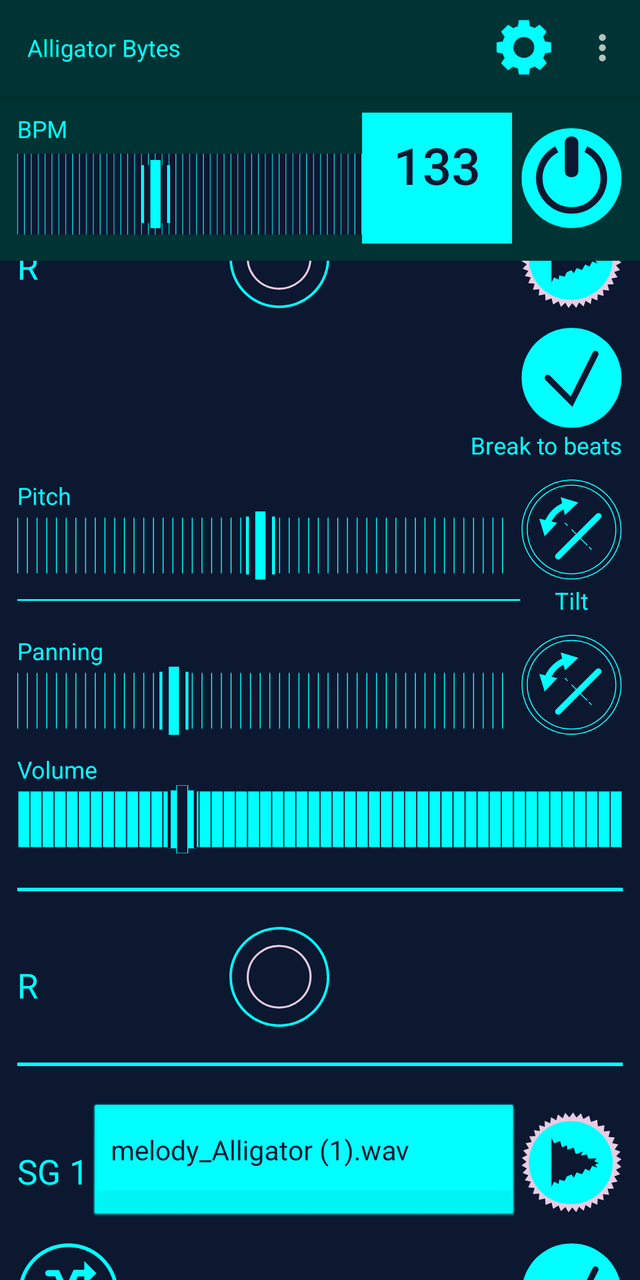Select the melody_Alligator (1).wav file box
The height and width of the screenshot is (1280, 640).
[x=303, y=1159]
